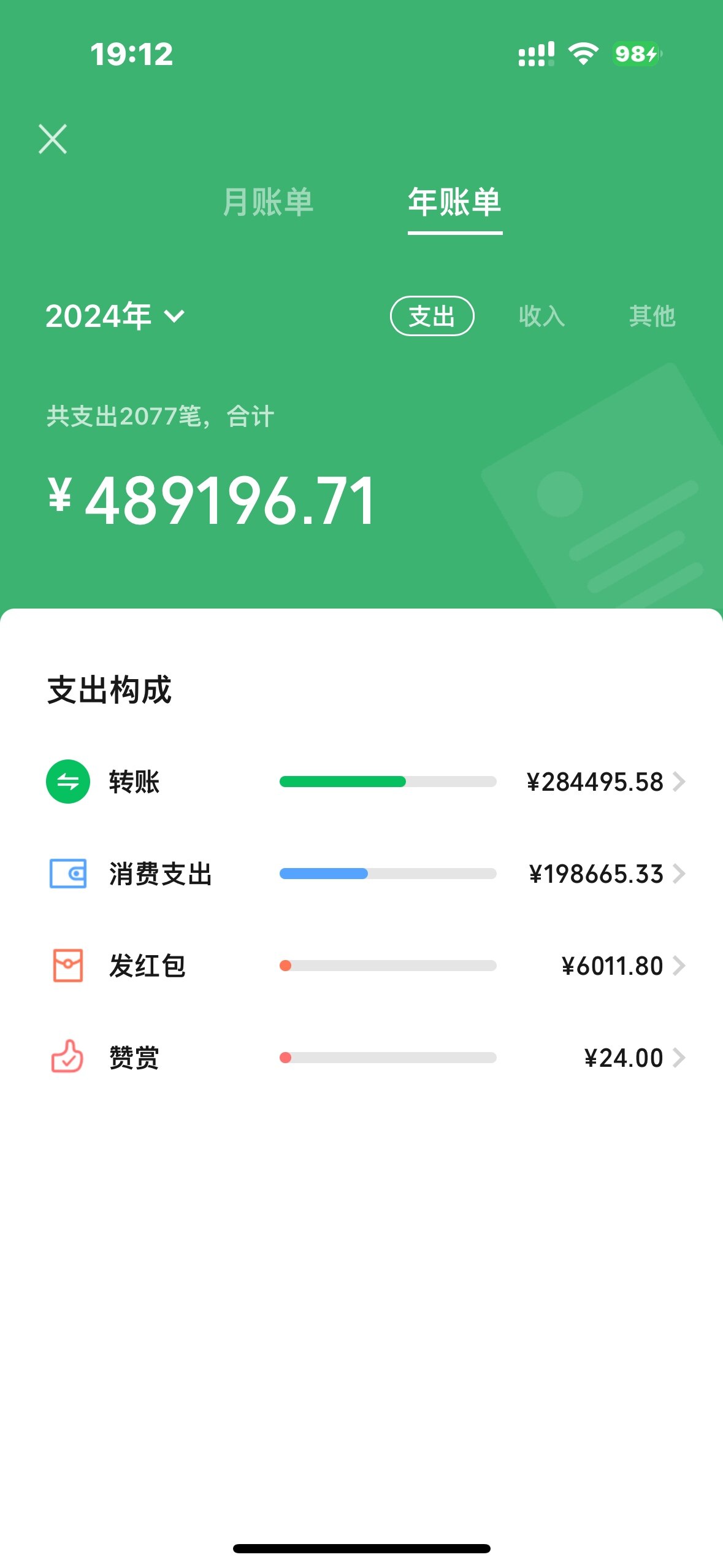Close the bill page with the X
Viewport: 723px width, 1568px height.
coord(53,139)
